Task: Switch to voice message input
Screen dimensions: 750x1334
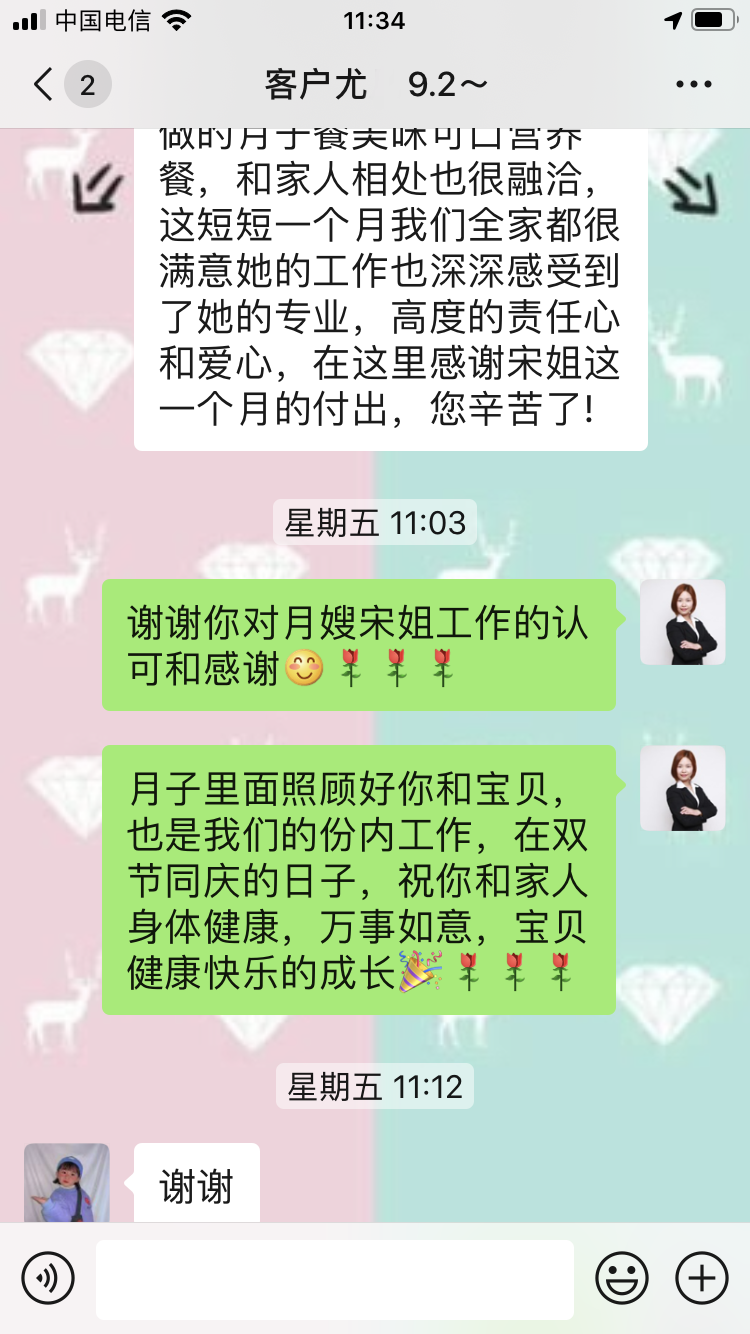Action: coord(48,1278)
